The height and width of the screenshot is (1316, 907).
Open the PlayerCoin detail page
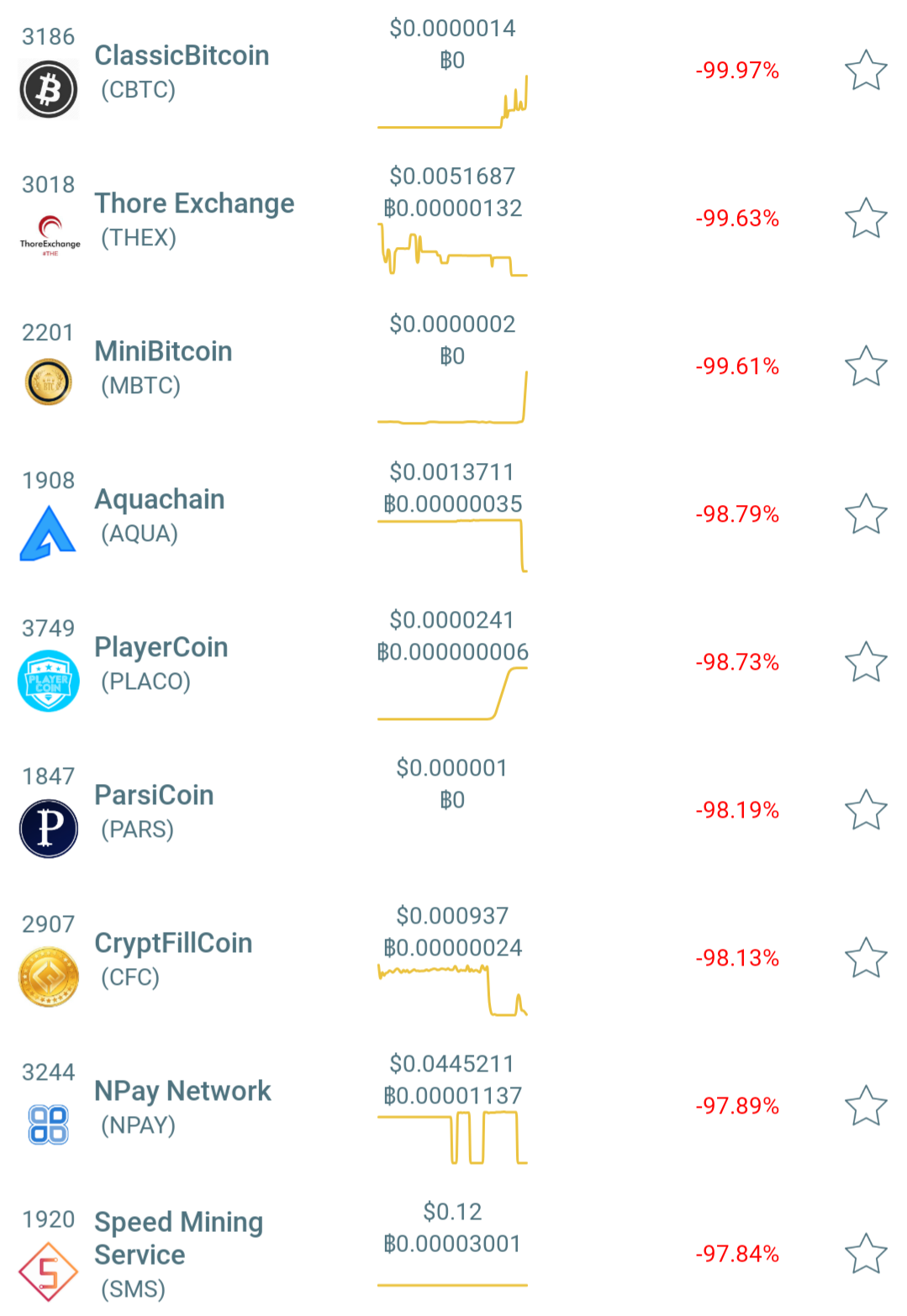(x=161, y=647)
